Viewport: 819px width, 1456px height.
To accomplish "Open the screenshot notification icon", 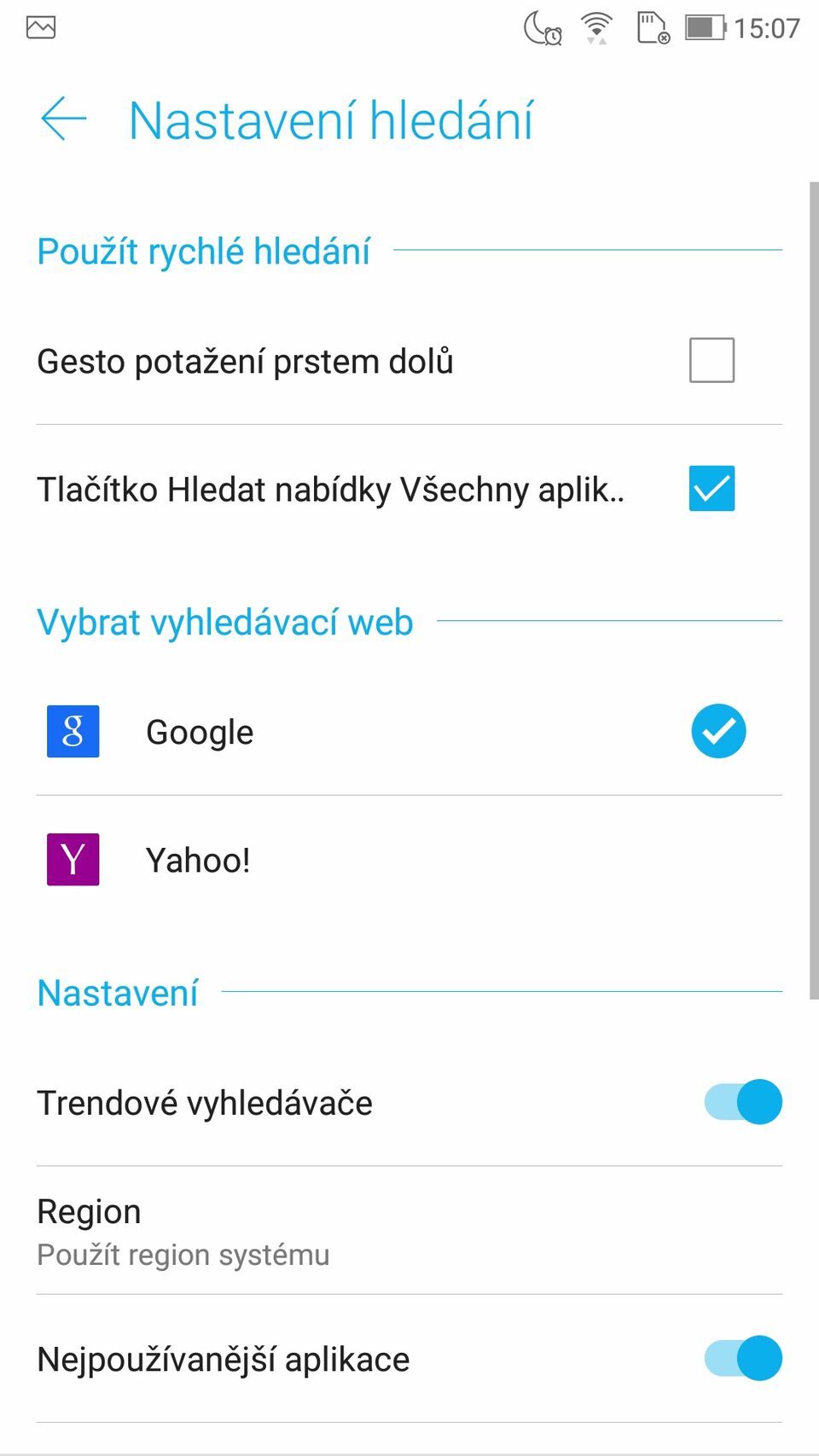I will (39, 26).
